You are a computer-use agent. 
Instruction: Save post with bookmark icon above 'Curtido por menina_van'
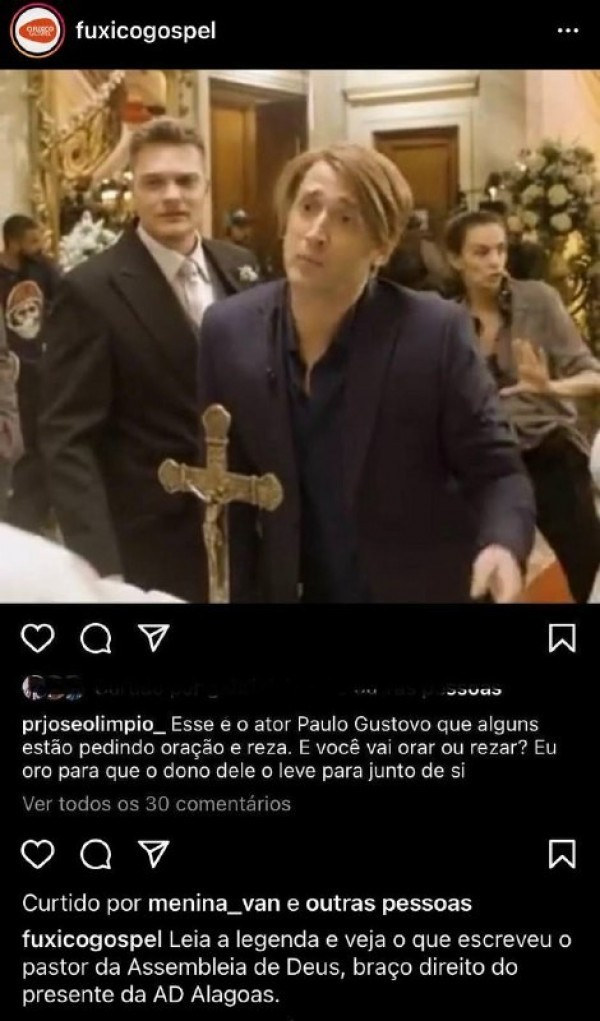pos(562,854)
